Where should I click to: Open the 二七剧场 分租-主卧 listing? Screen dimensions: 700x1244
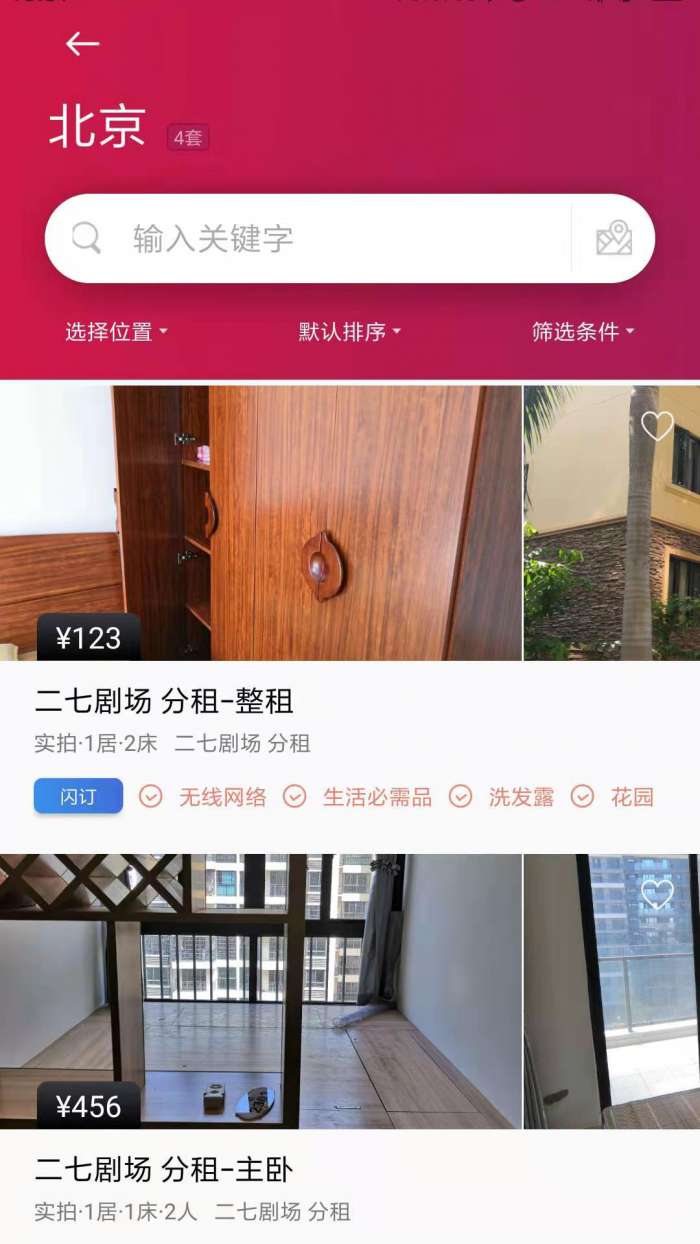165,1169
